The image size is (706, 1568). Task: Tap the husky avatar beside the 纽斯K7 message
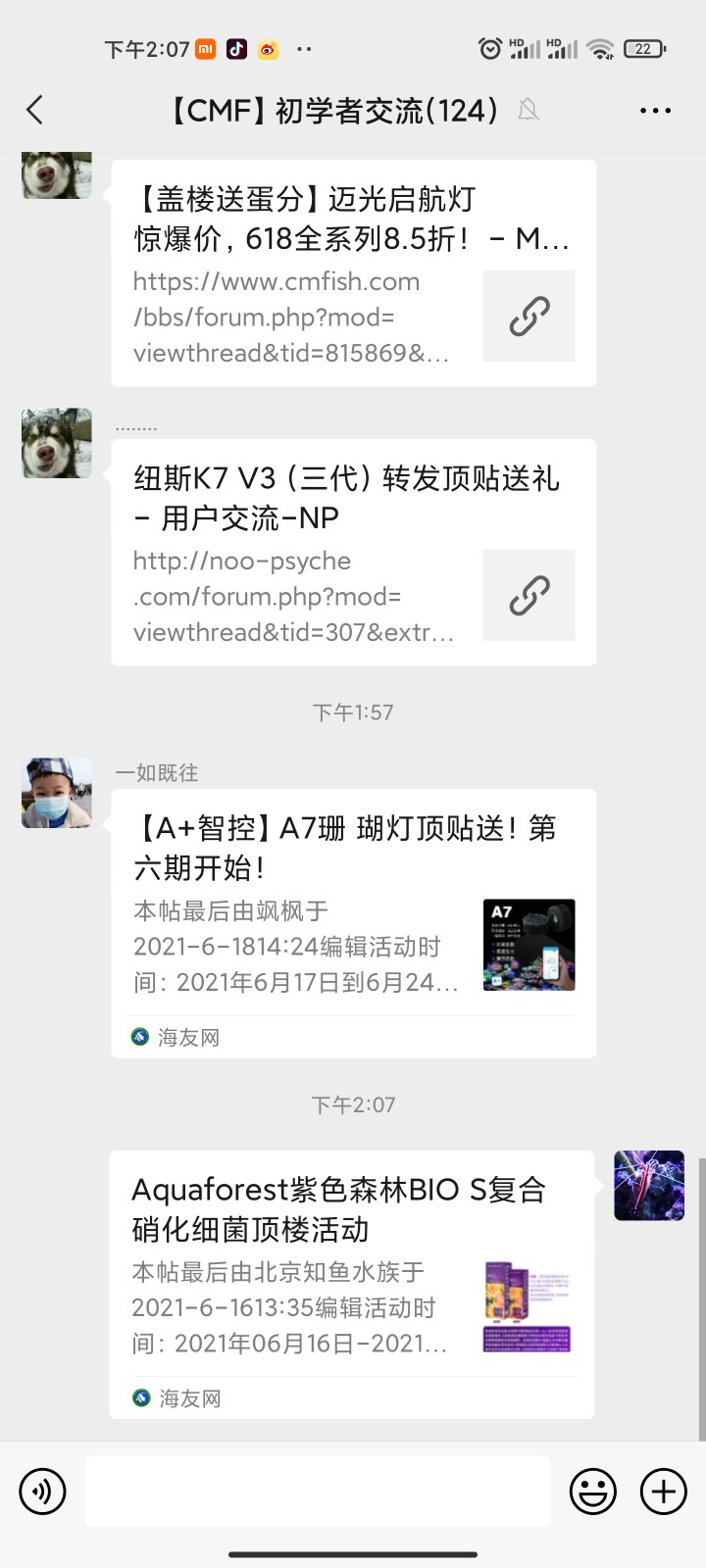pyautogui.click(x=57, y=443)
